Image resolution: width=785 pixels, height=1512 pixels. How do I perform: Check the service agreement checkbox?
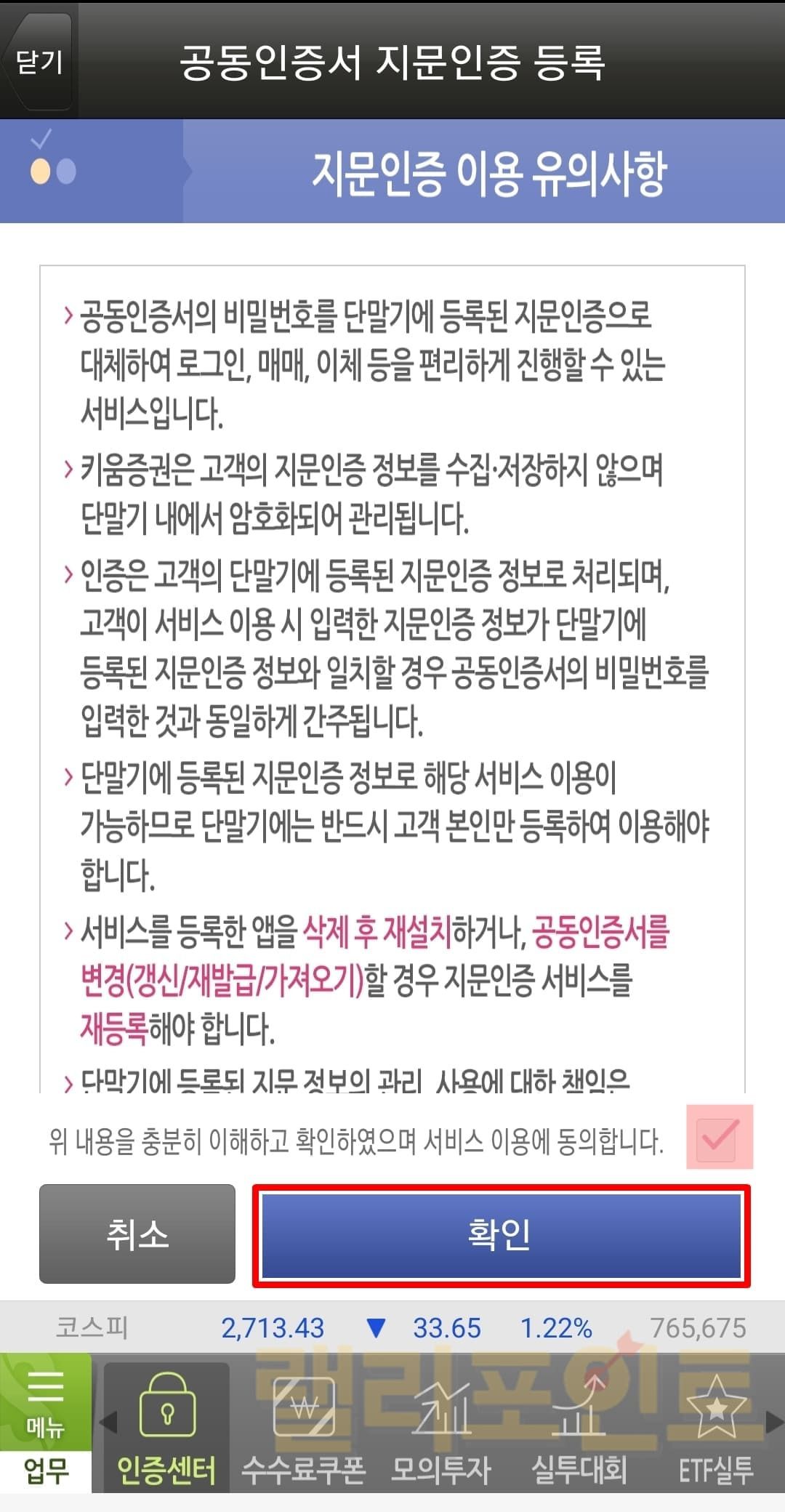point(719,1138)
